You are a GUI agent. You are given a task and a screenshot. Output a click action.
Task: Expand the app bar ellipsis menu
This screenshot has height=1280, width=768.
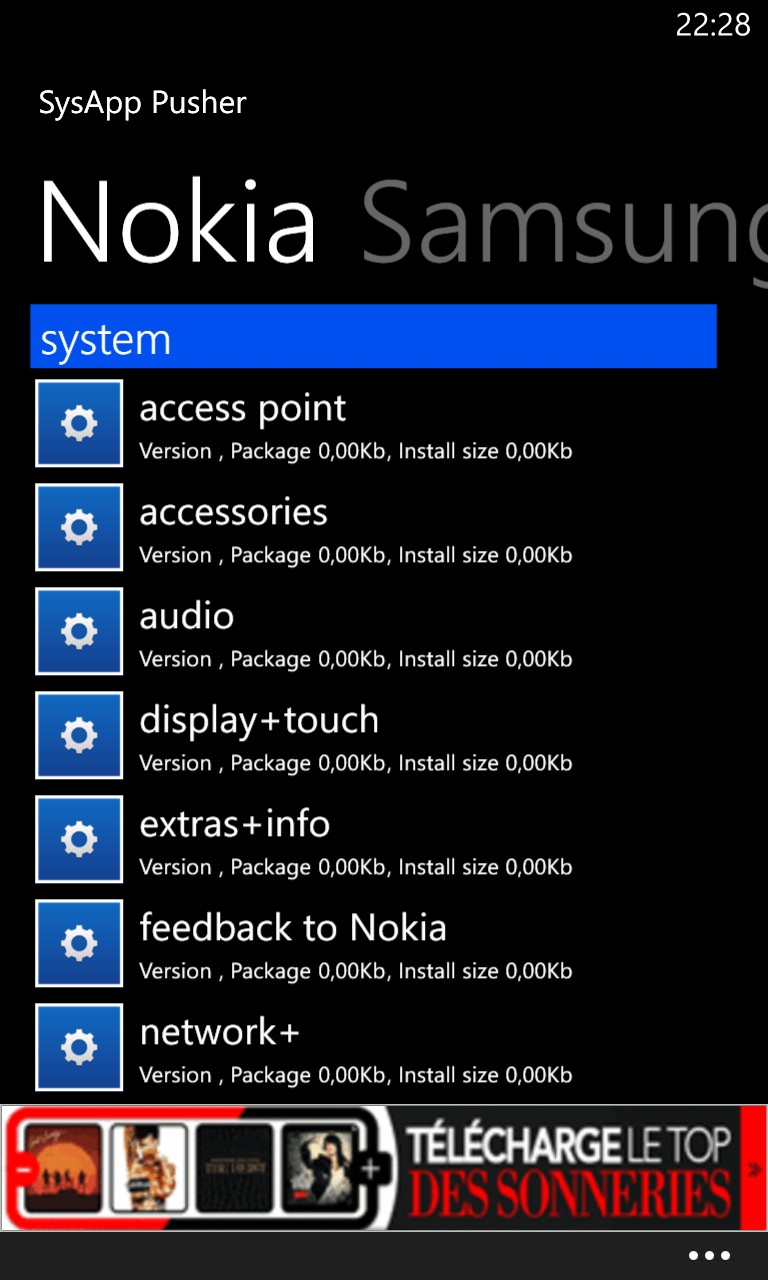(x=709, y=1256)
